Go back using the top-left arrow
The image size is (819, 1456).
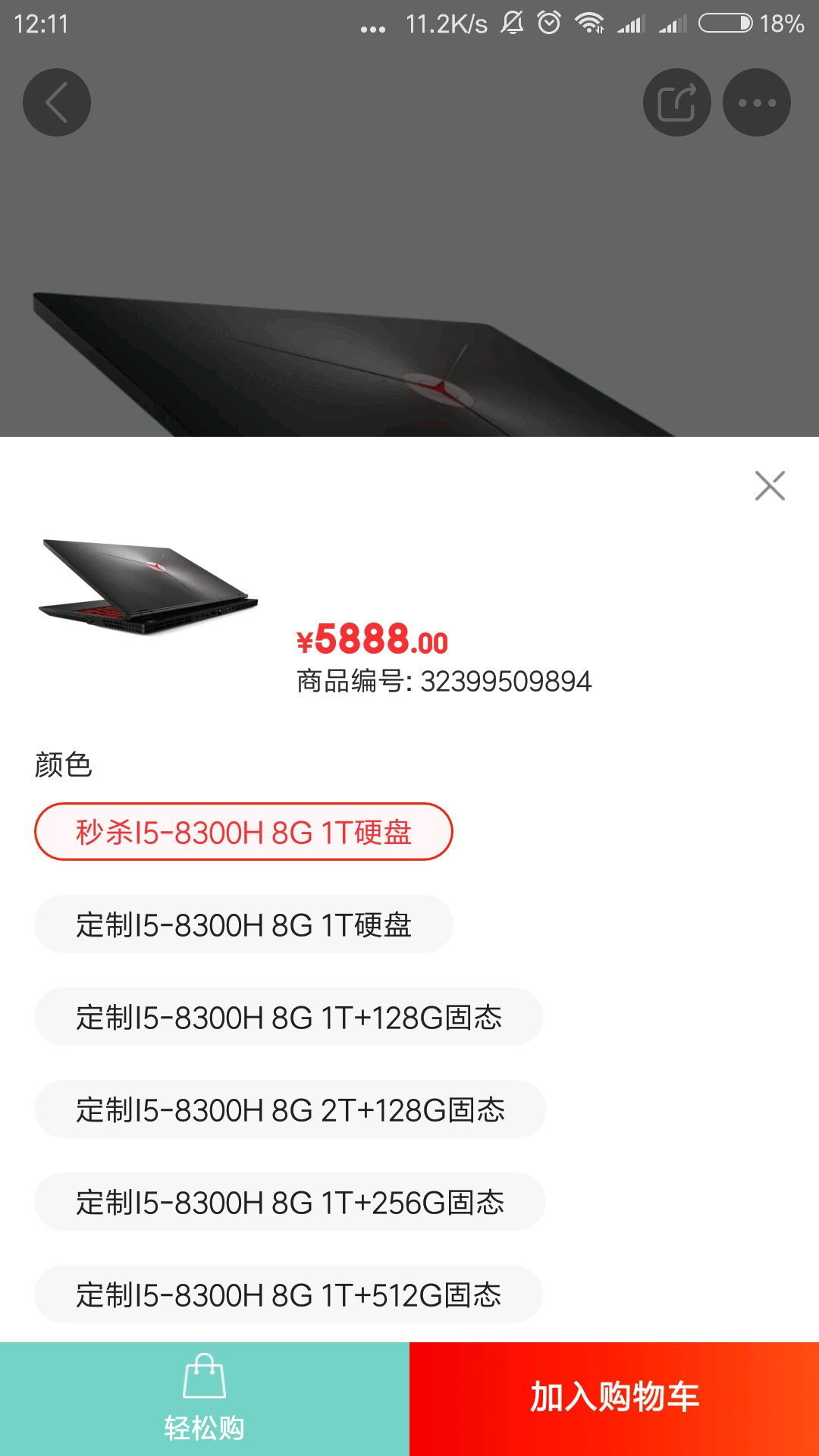coord(57,102)
